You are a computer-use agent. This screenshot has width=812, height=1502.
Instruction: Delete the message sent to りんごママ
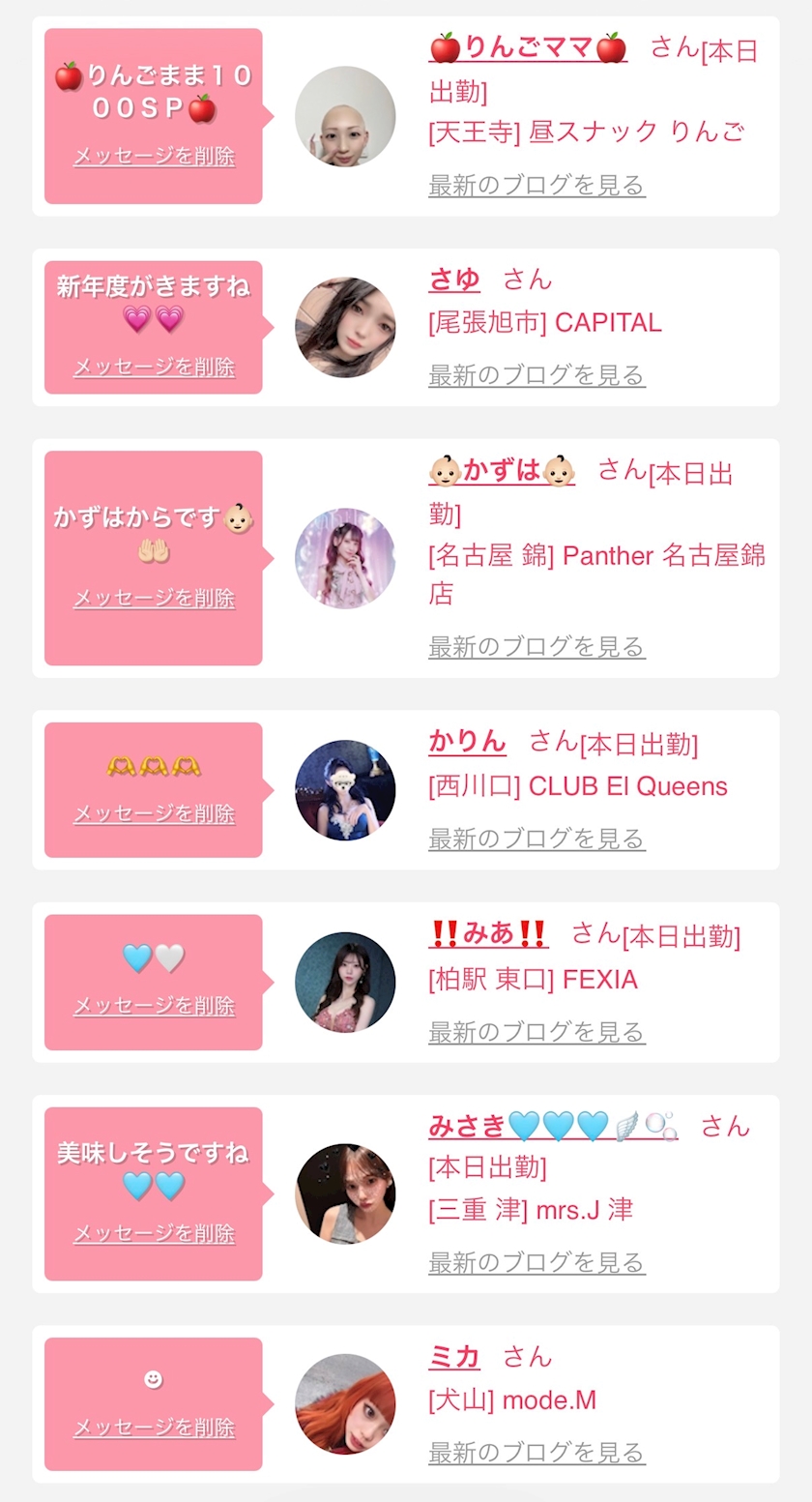click(x=154, y=156)
